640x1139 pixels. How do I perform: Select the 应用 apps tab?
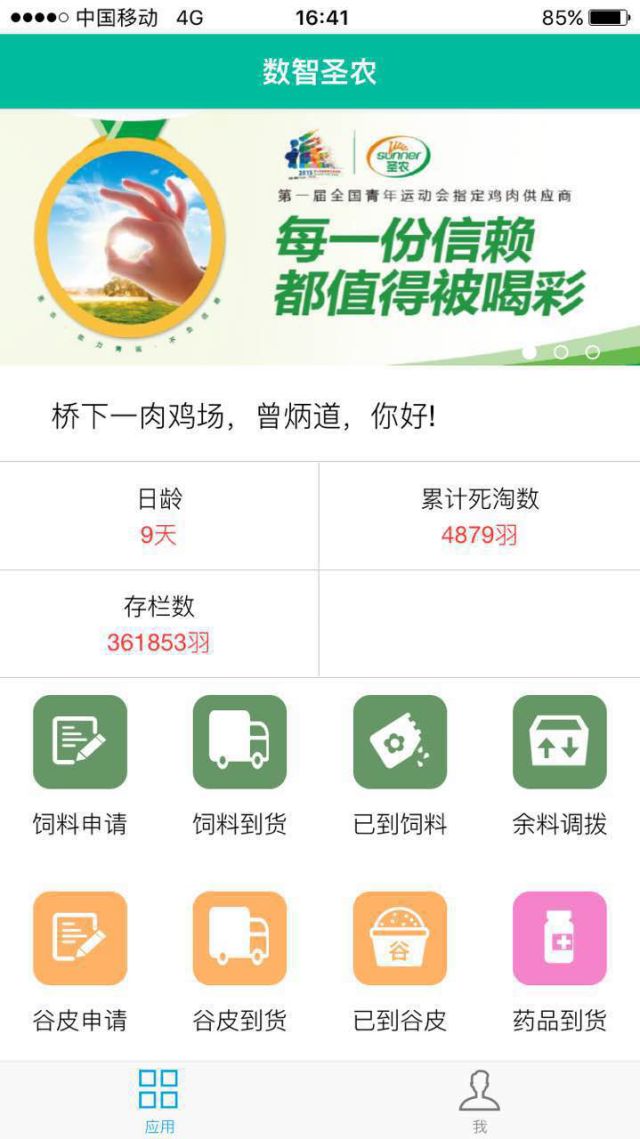tap(159, 1100)
